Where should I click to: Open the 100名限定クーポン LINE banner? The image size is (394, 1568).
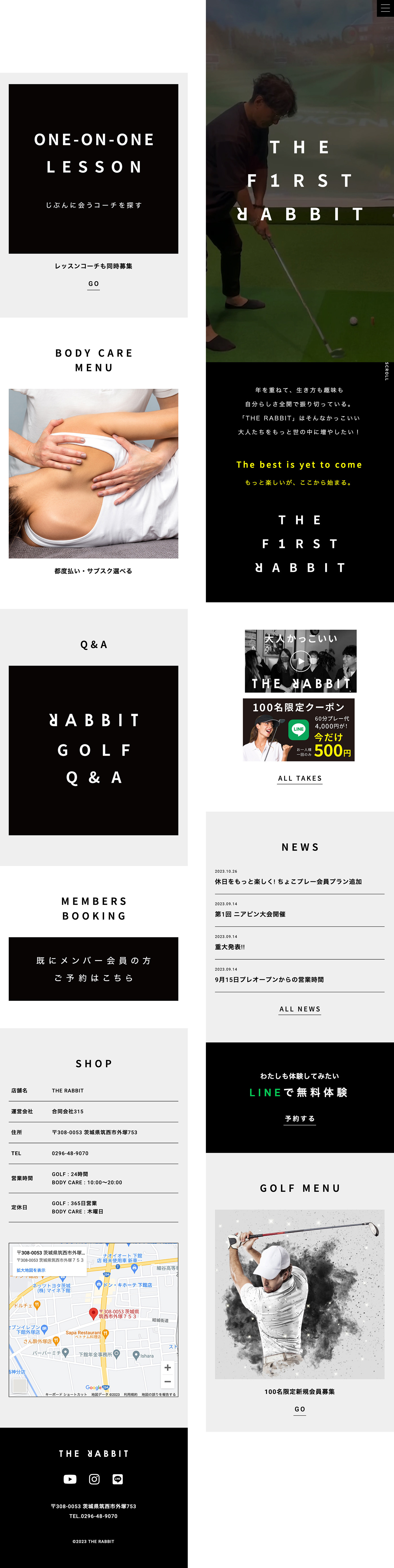[x=298, y=729]
